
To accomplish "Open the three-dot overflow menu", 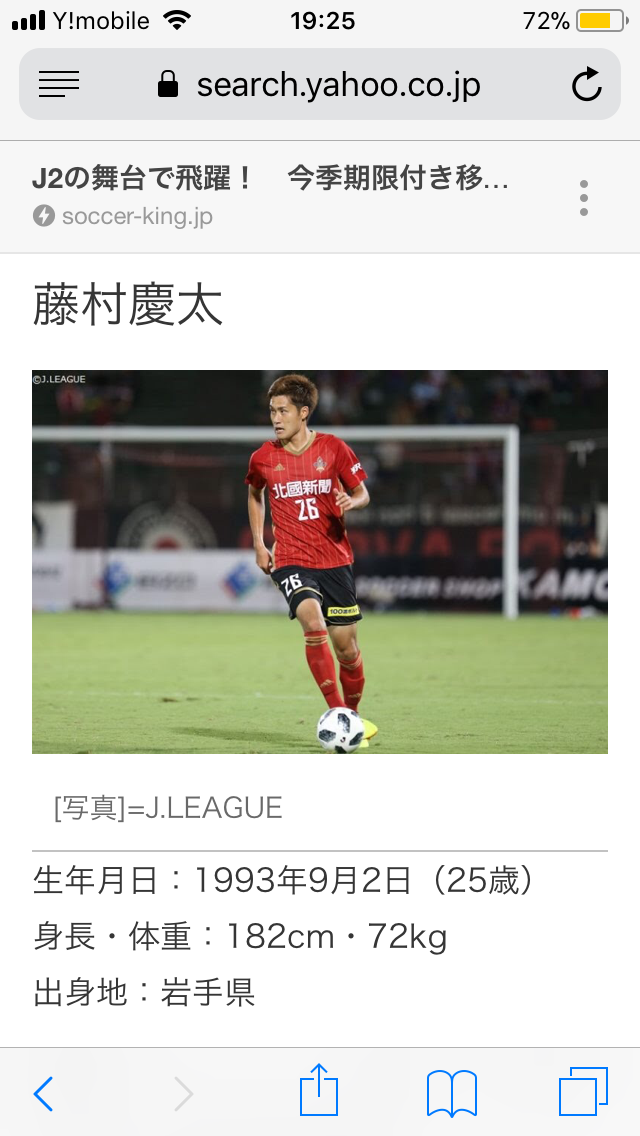I will point(583,198).
